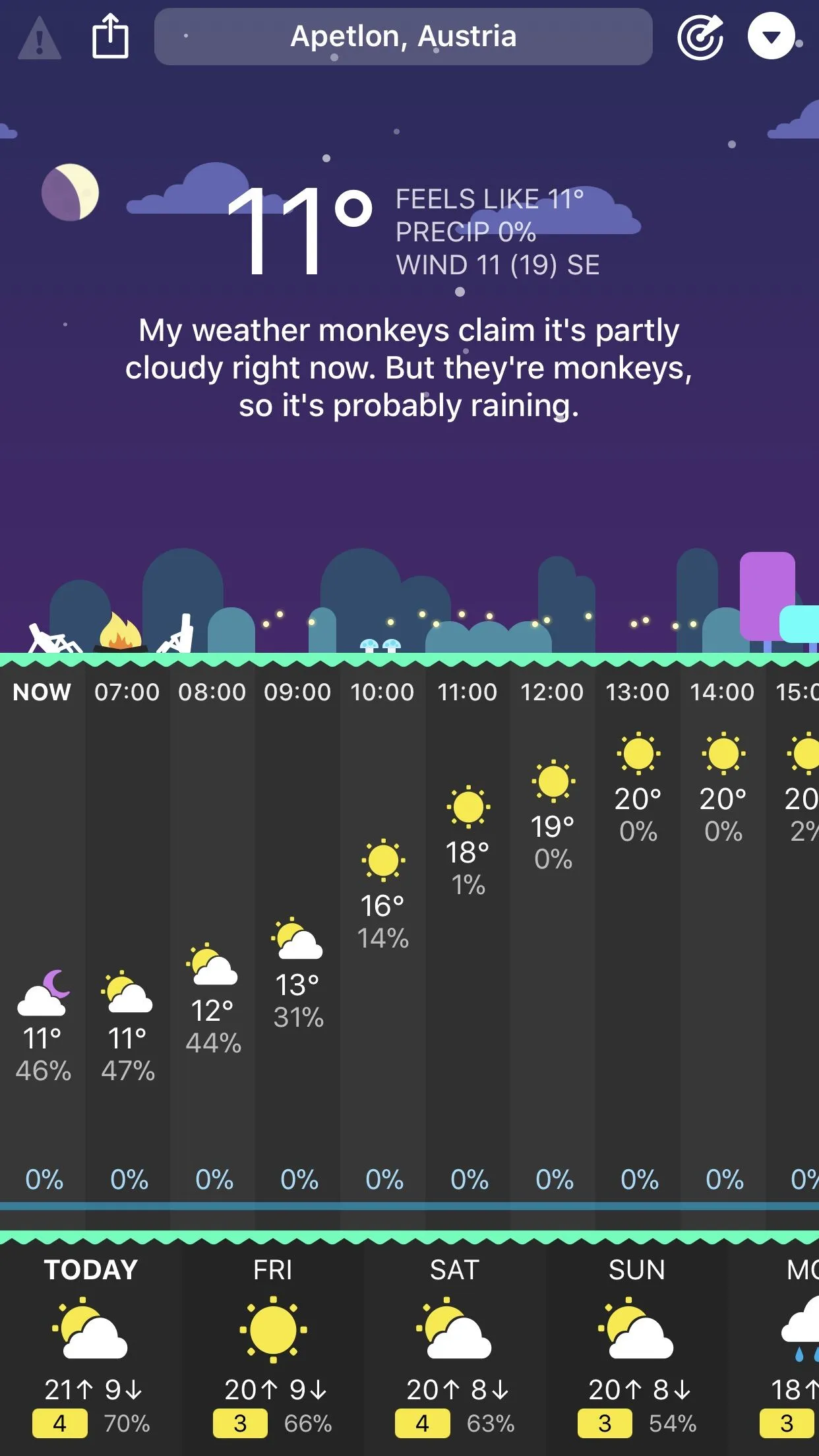Image resolution: width=819 pixels, height=1456 pixels.
Task: Expand the dropdown arrow menu
Action: click(770, 37)
